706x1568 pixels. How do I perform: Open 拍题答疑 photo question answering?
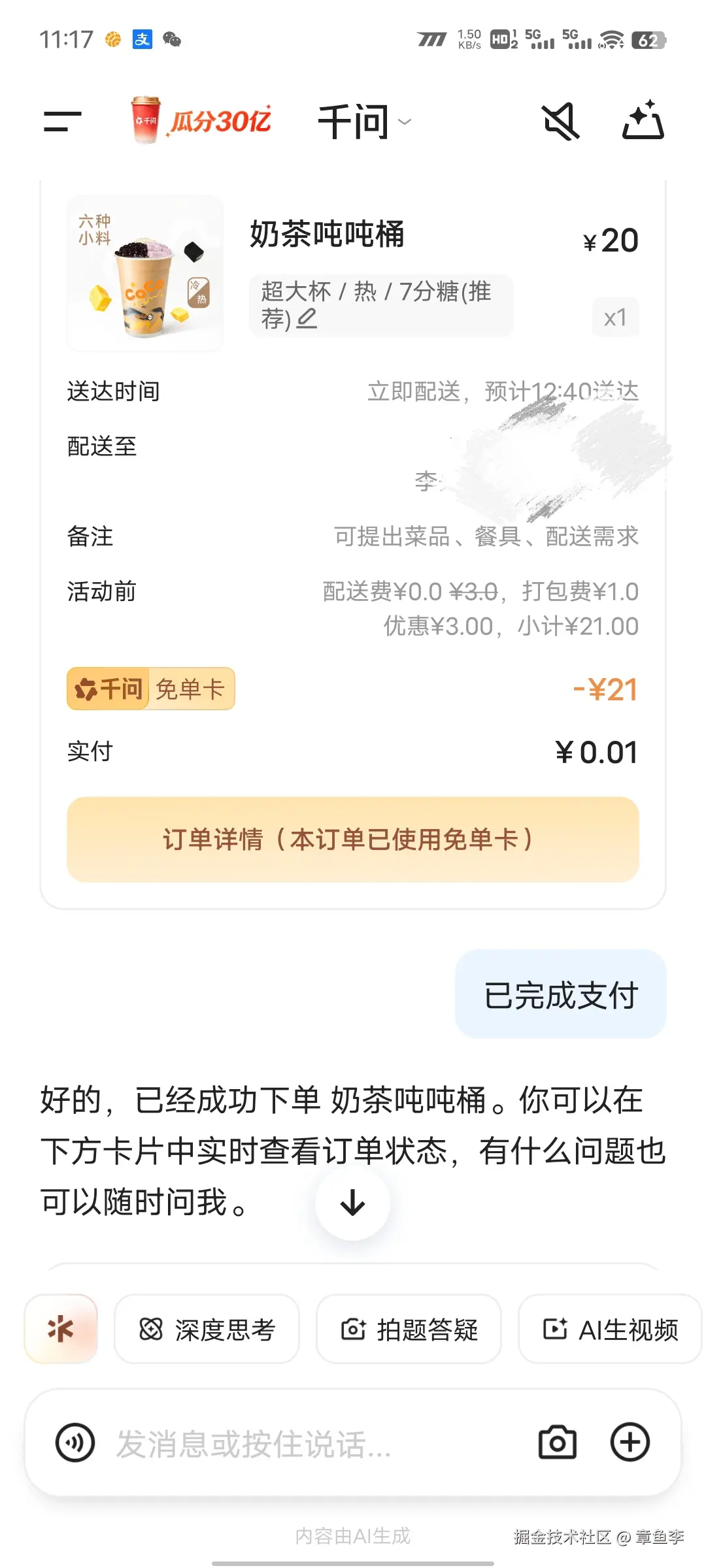pyautogui.click(x=409, y=1329)
